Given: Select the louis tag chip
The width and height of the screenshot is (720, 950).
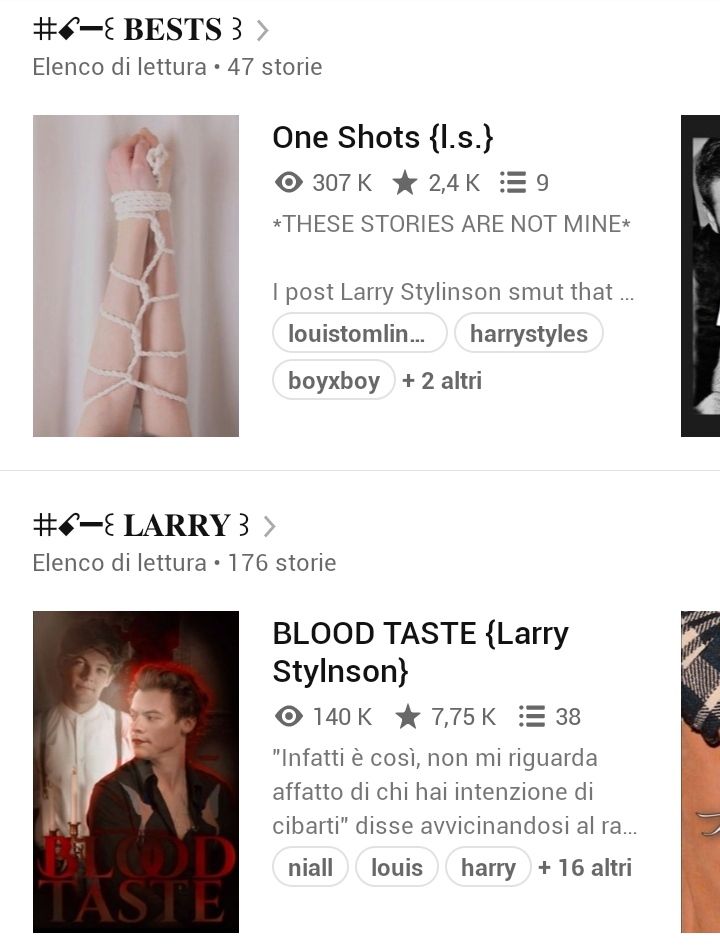Looking at the screenshot, I should click(x=396, y=867).
